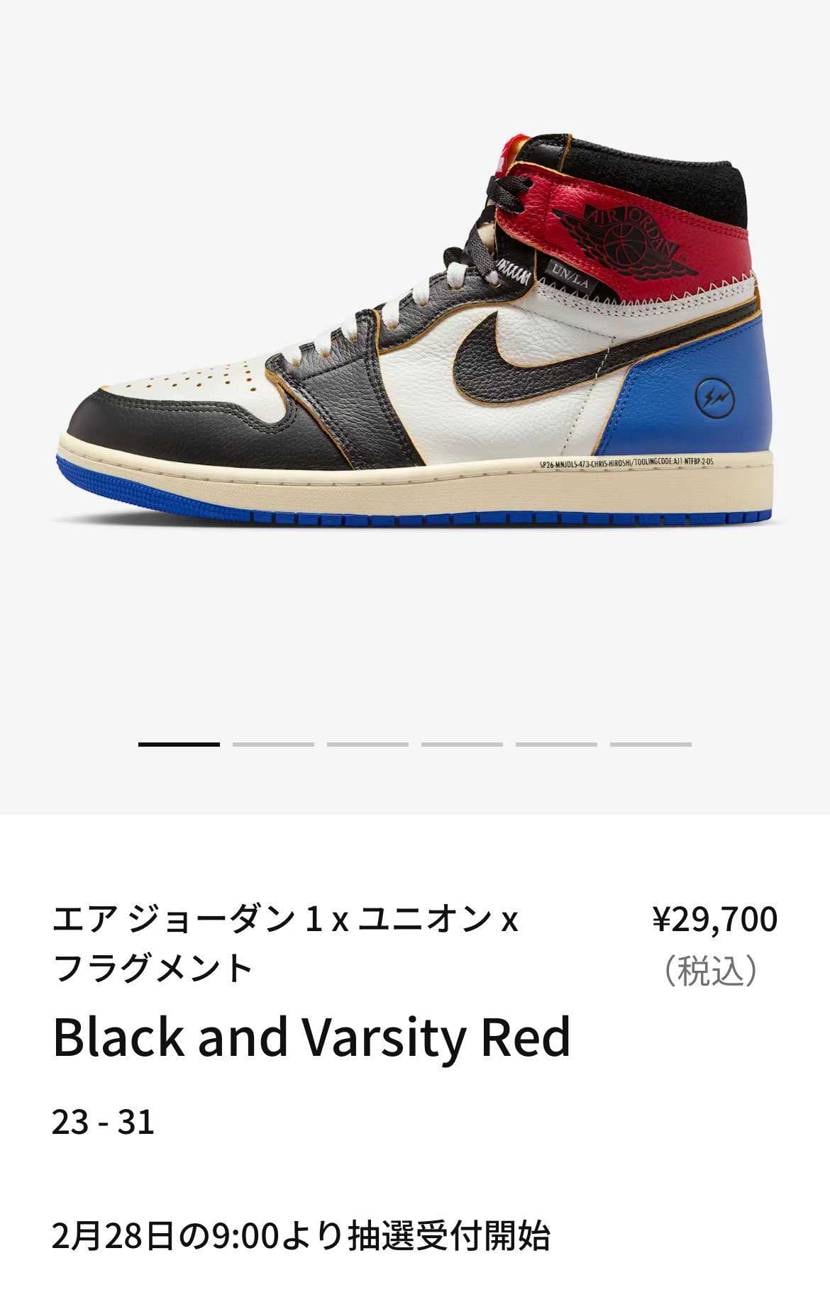The image size is (830, 1314).
Task: Click the ¥29,700 price label
Action: 715,920
